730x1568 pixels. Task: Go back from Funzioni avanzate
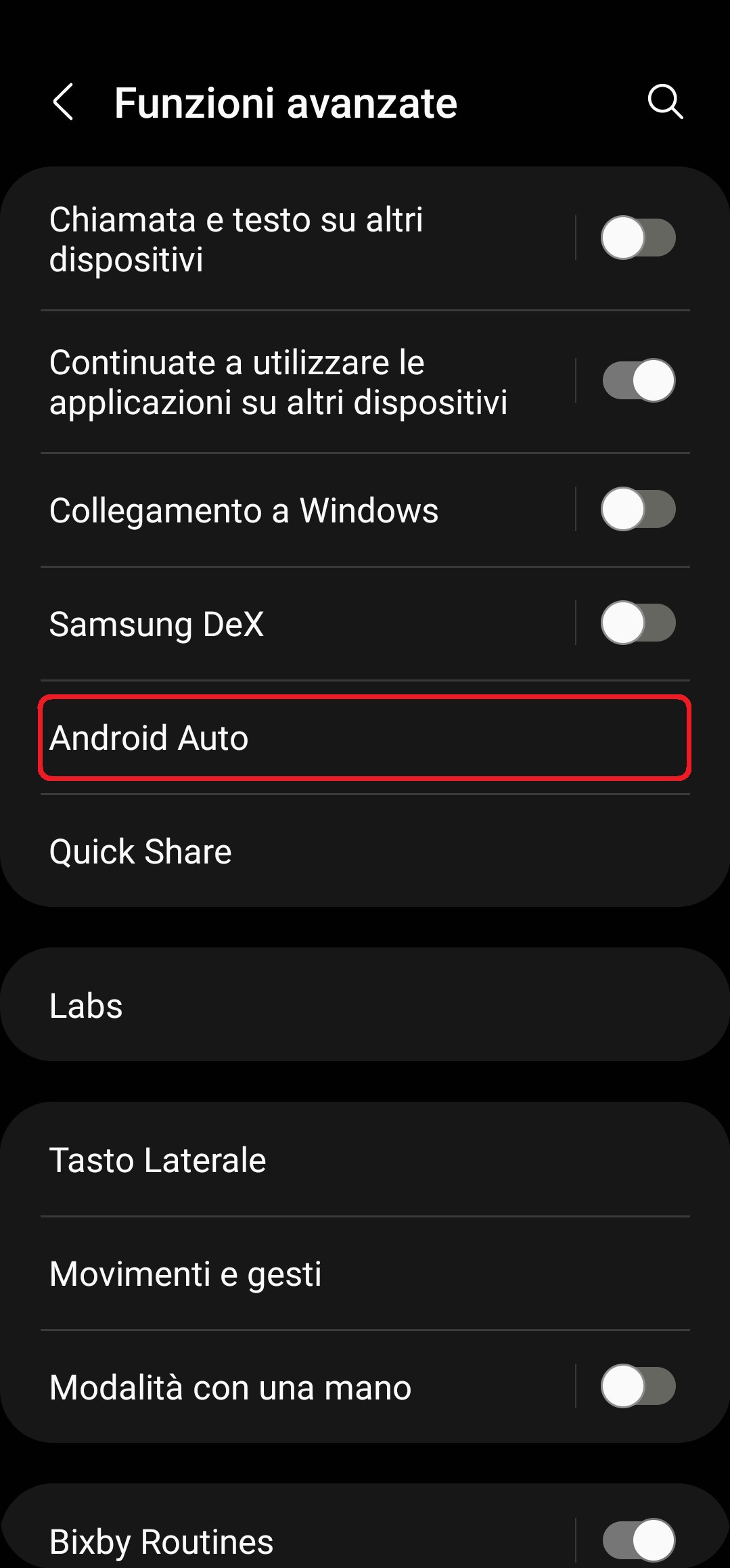pyautogui.click(x=64, y=103)
